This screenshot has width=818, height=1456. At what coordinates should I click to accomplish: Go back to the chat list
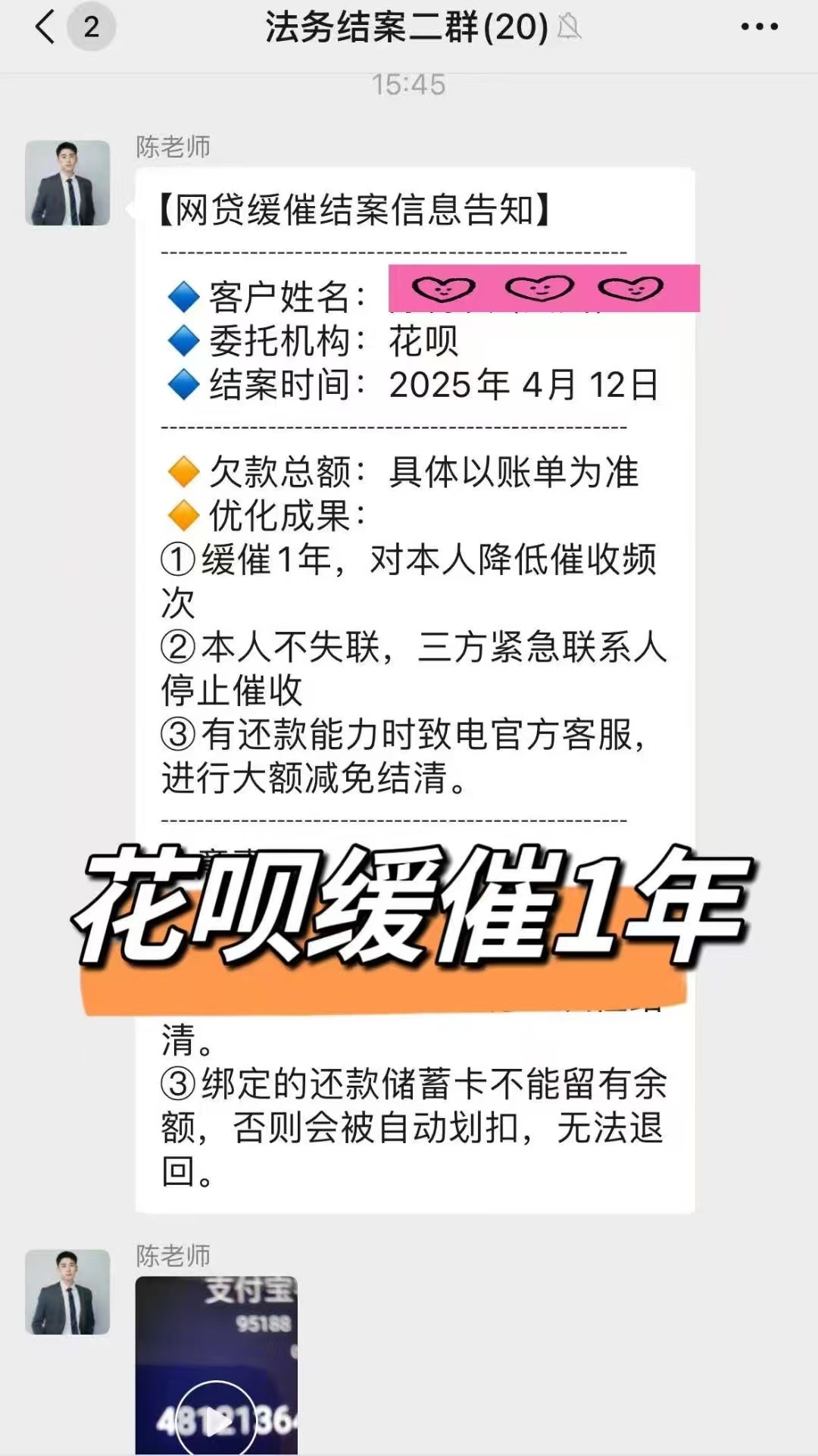pos(45,27)
